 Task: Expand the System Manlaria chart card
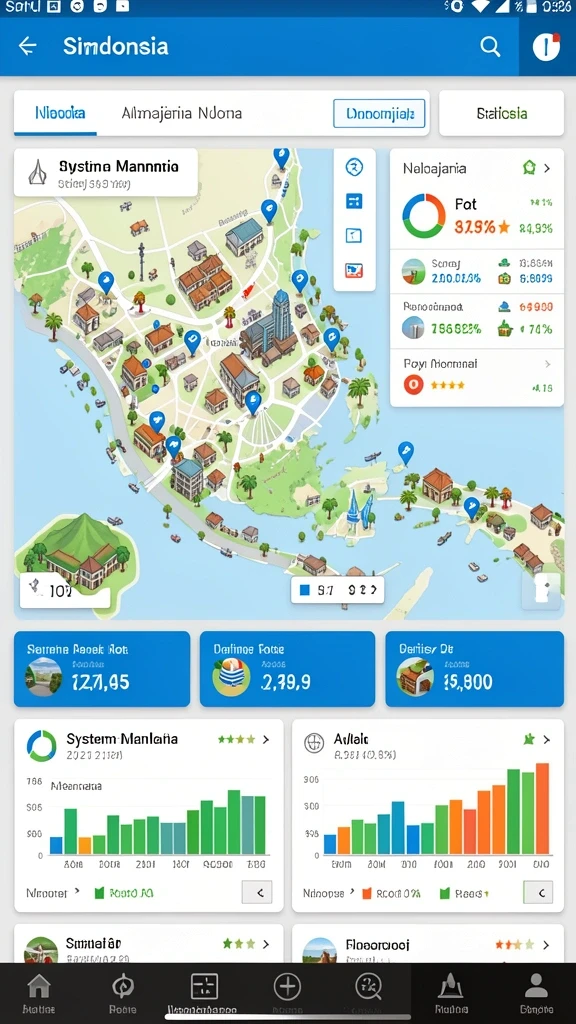coord(266,740)
